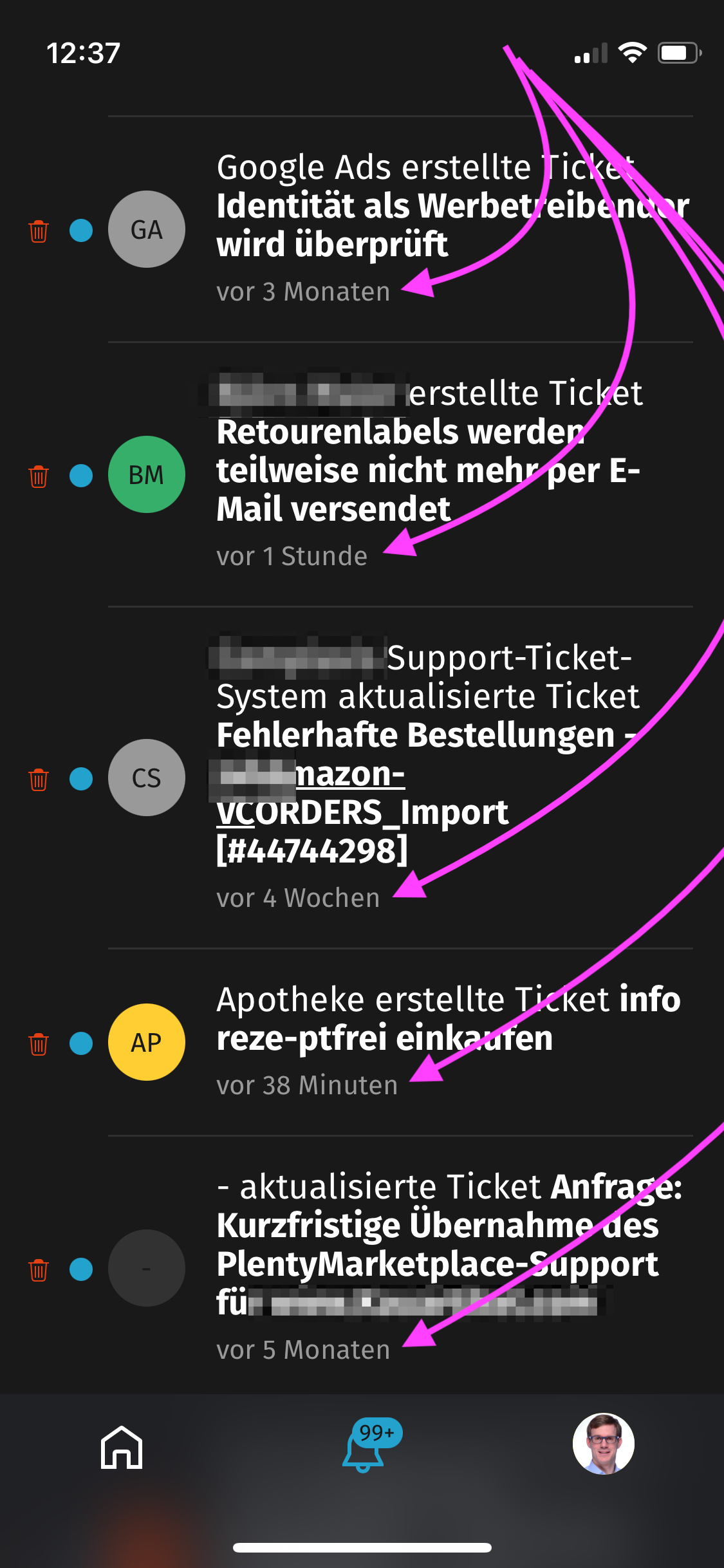Open the profile avatar tab
This screenshot has height=1568, width=724.
pyautogui.click(x=604, y=1444)
